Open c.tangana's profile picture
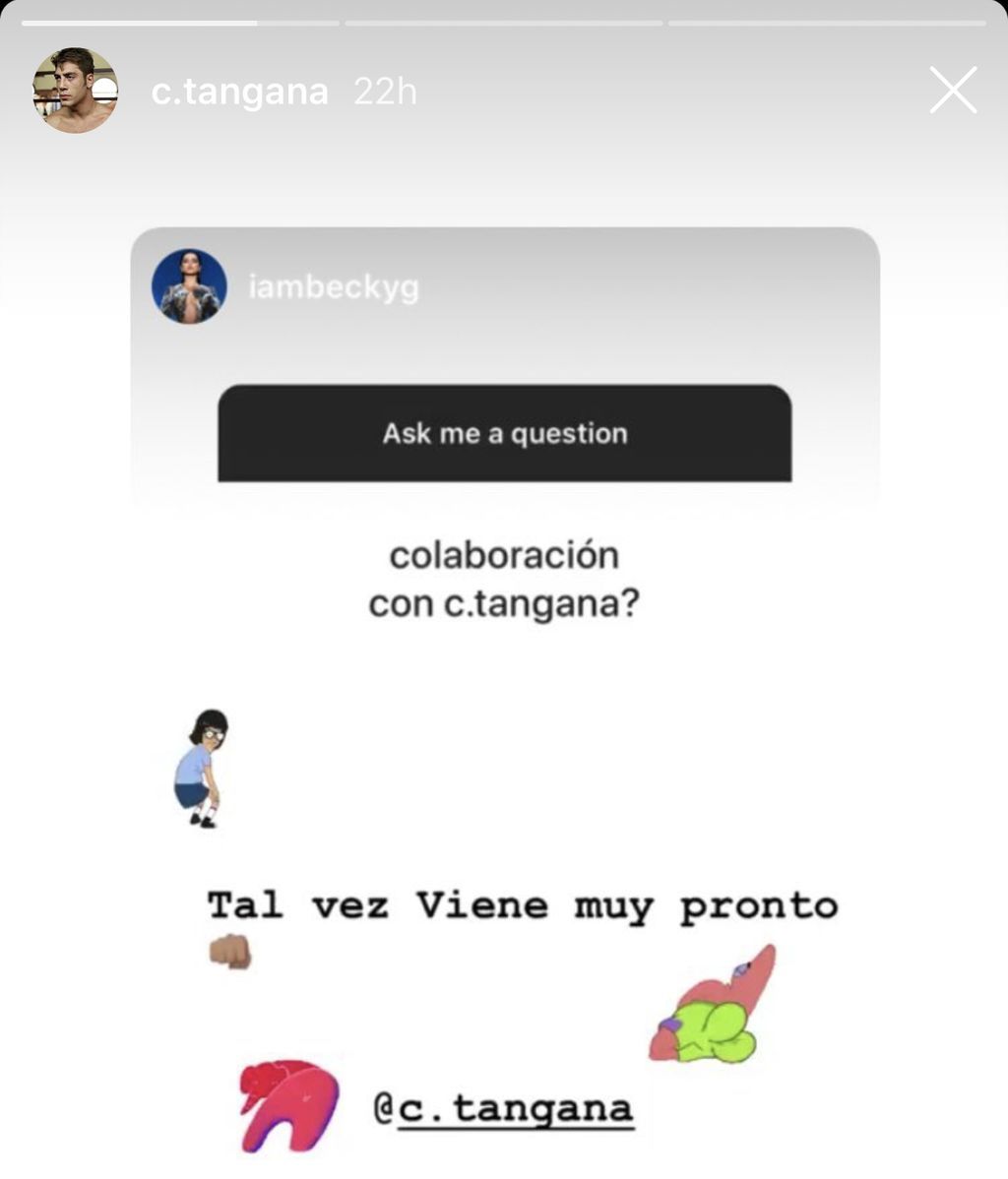 point(75,91)
